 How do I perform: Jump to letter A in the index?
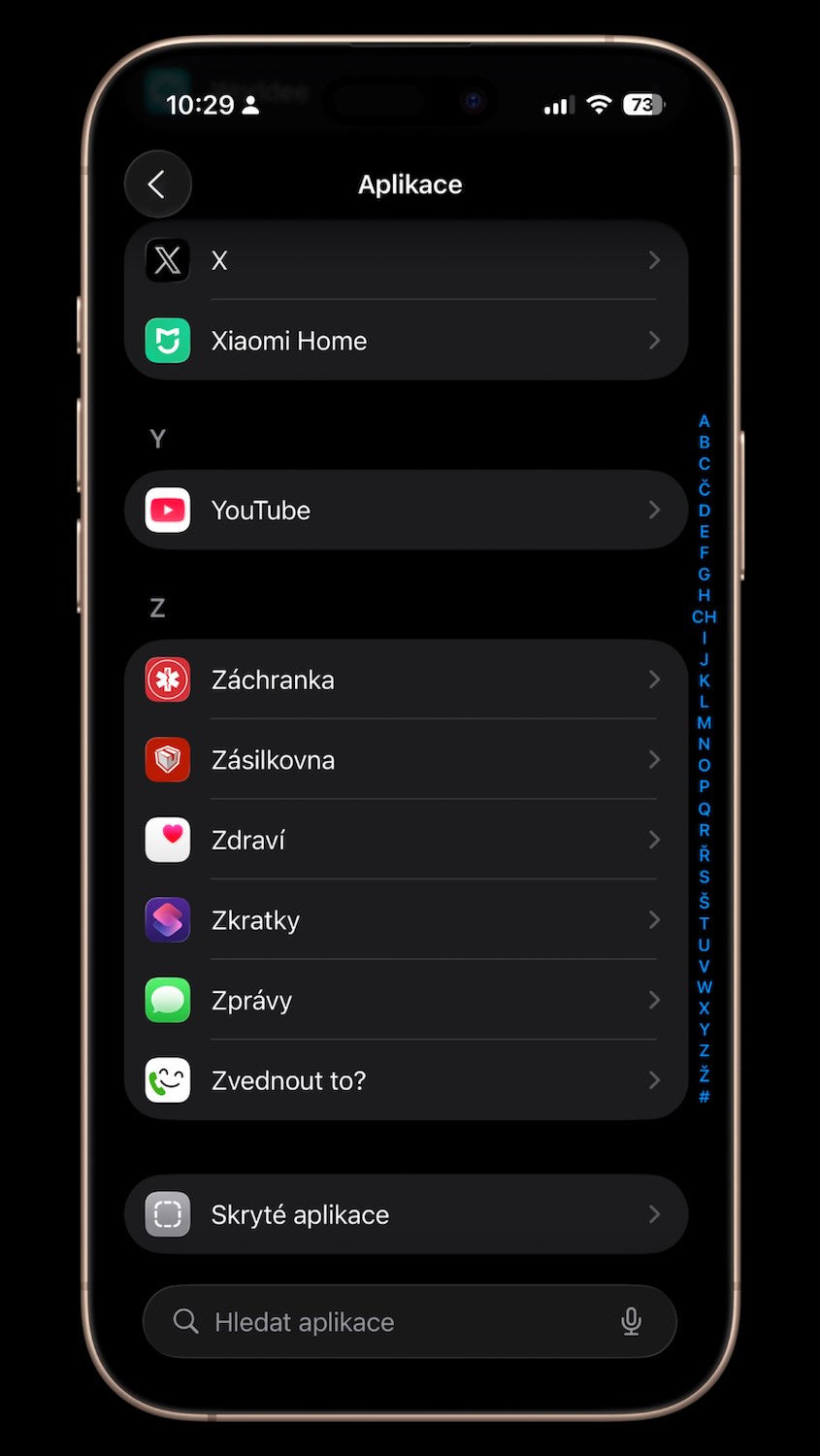point(705,421)
